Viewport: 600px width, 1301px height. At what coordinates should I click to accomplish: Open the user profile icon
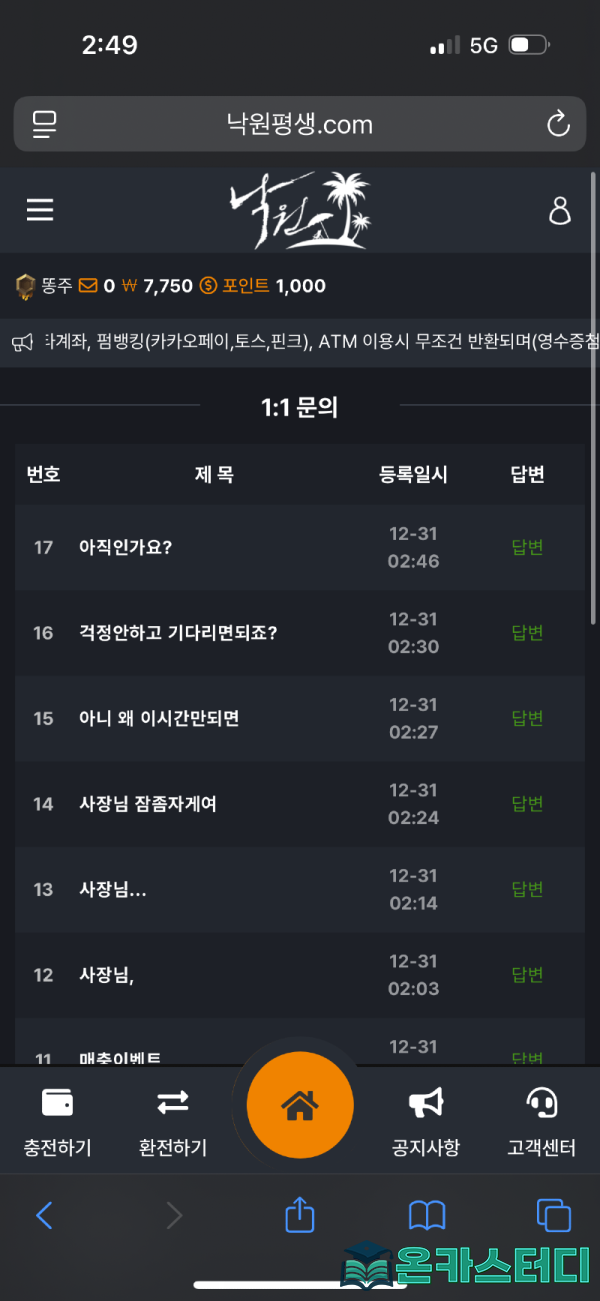coord(560,210)
